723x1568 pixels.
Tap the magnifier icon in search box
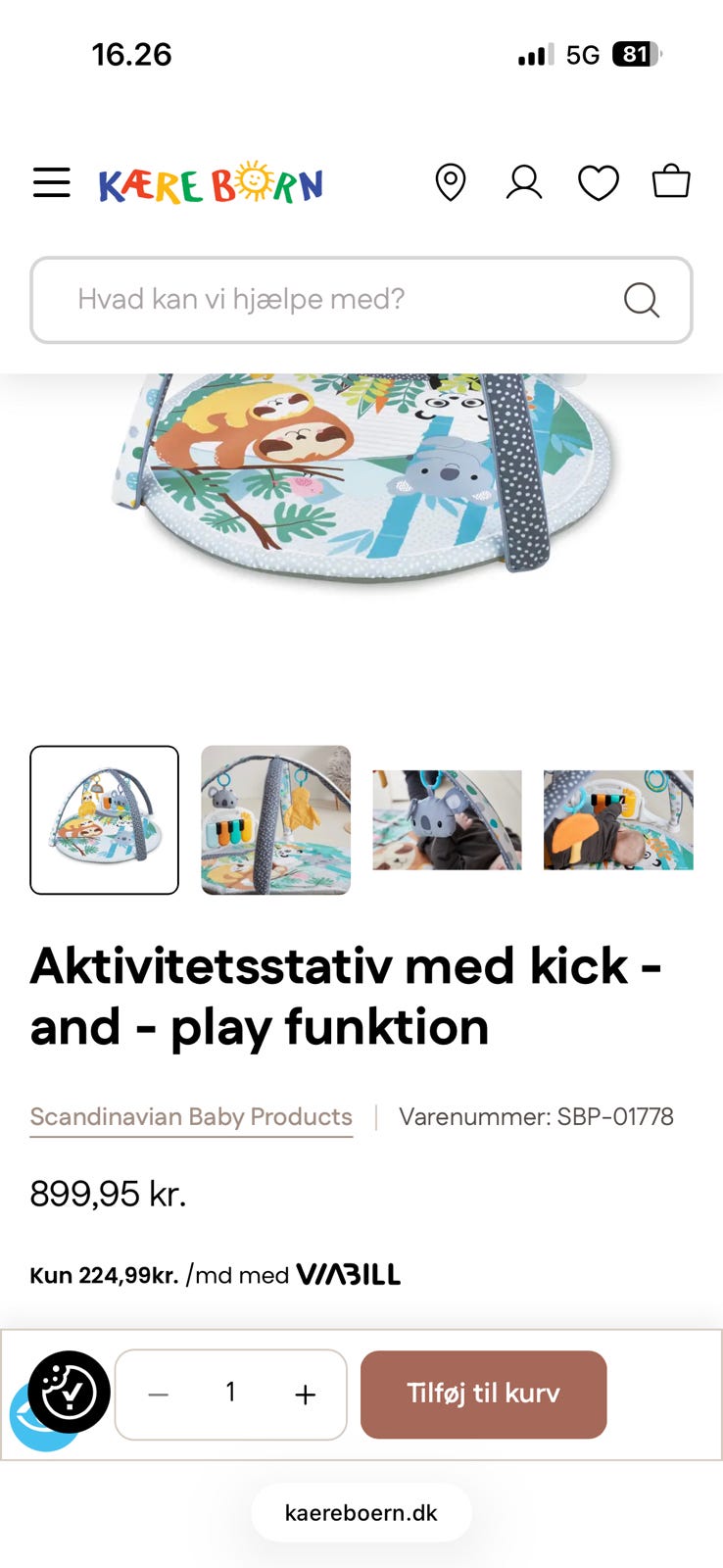tap(642, 300)
